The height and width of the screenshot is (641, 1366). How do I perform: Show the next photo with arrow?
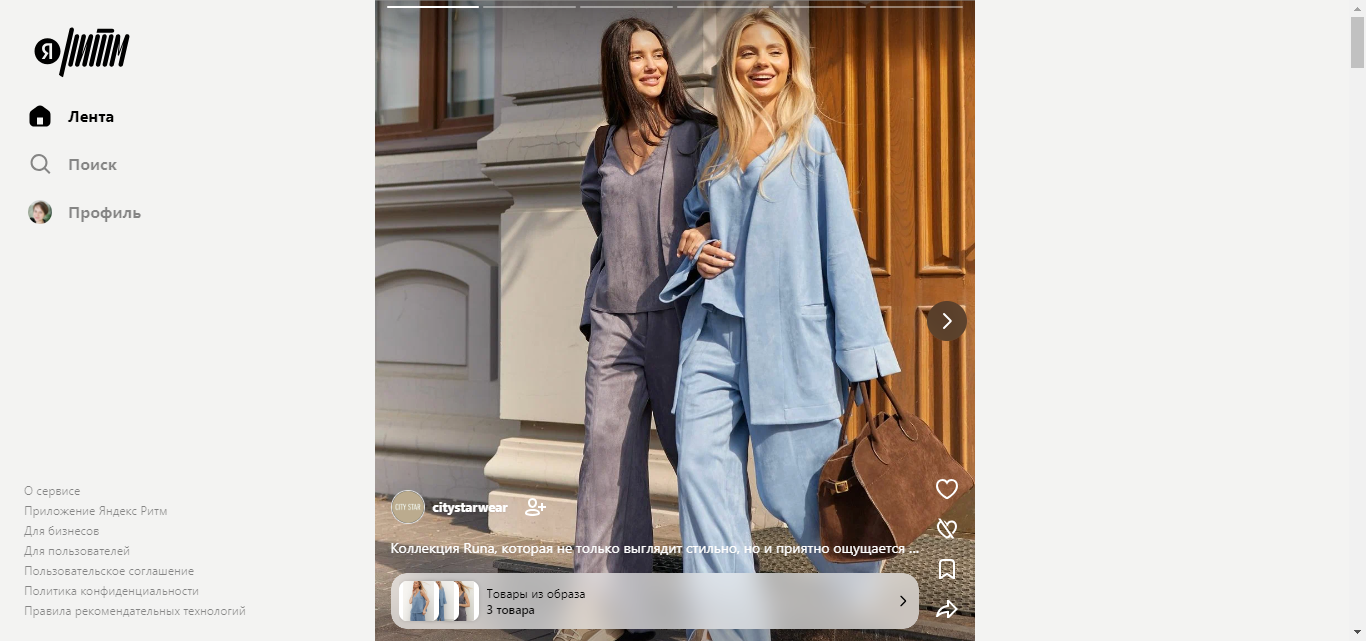(946, 321)
